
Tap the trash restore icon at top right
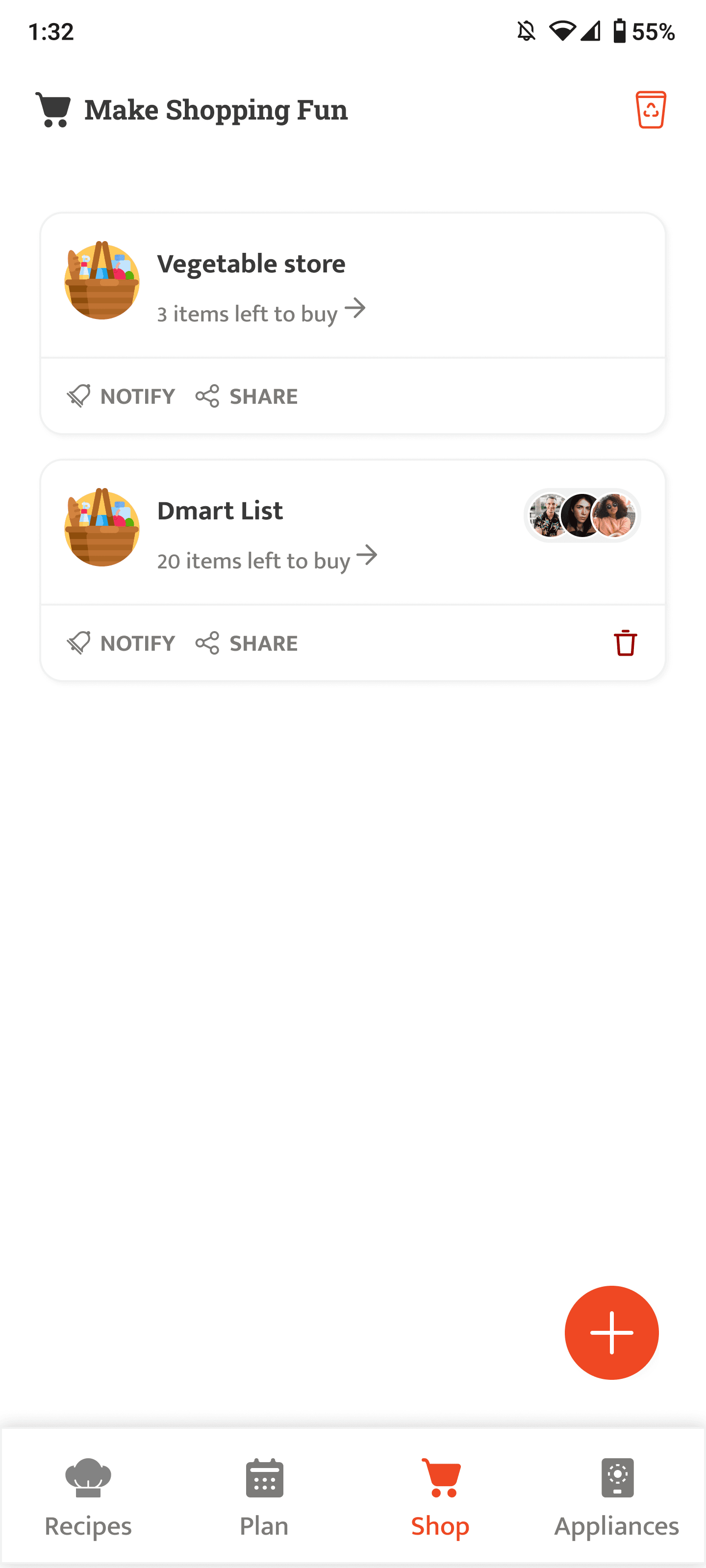coord(651,110)
